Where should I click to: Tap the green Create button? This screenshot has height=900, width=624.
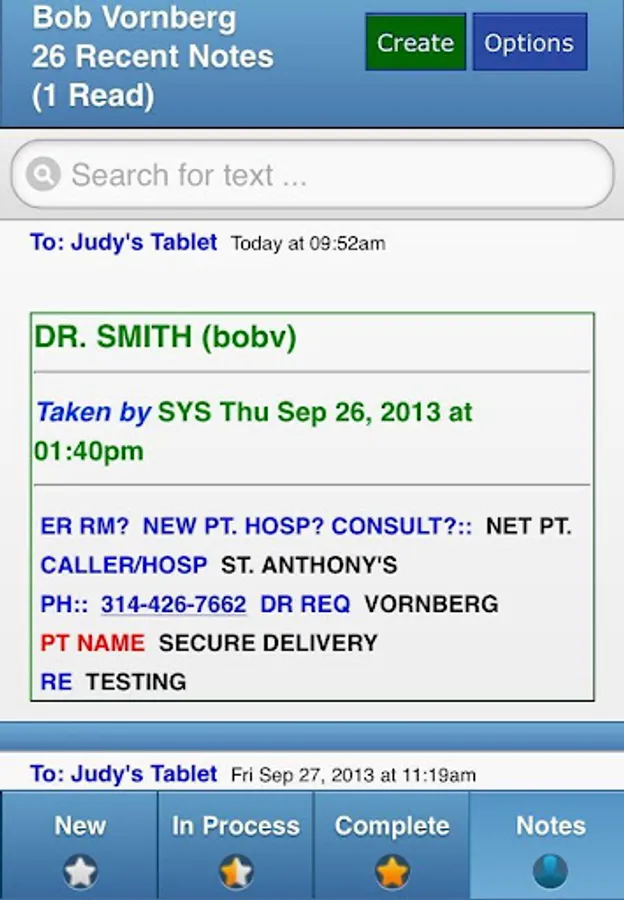[415, 43]
